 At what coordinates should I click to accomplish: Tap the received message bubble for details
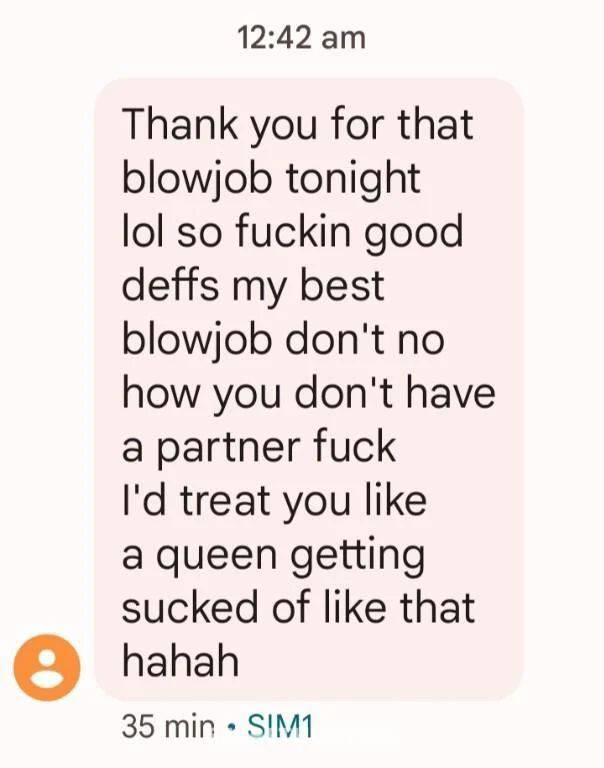click(308, 390)
